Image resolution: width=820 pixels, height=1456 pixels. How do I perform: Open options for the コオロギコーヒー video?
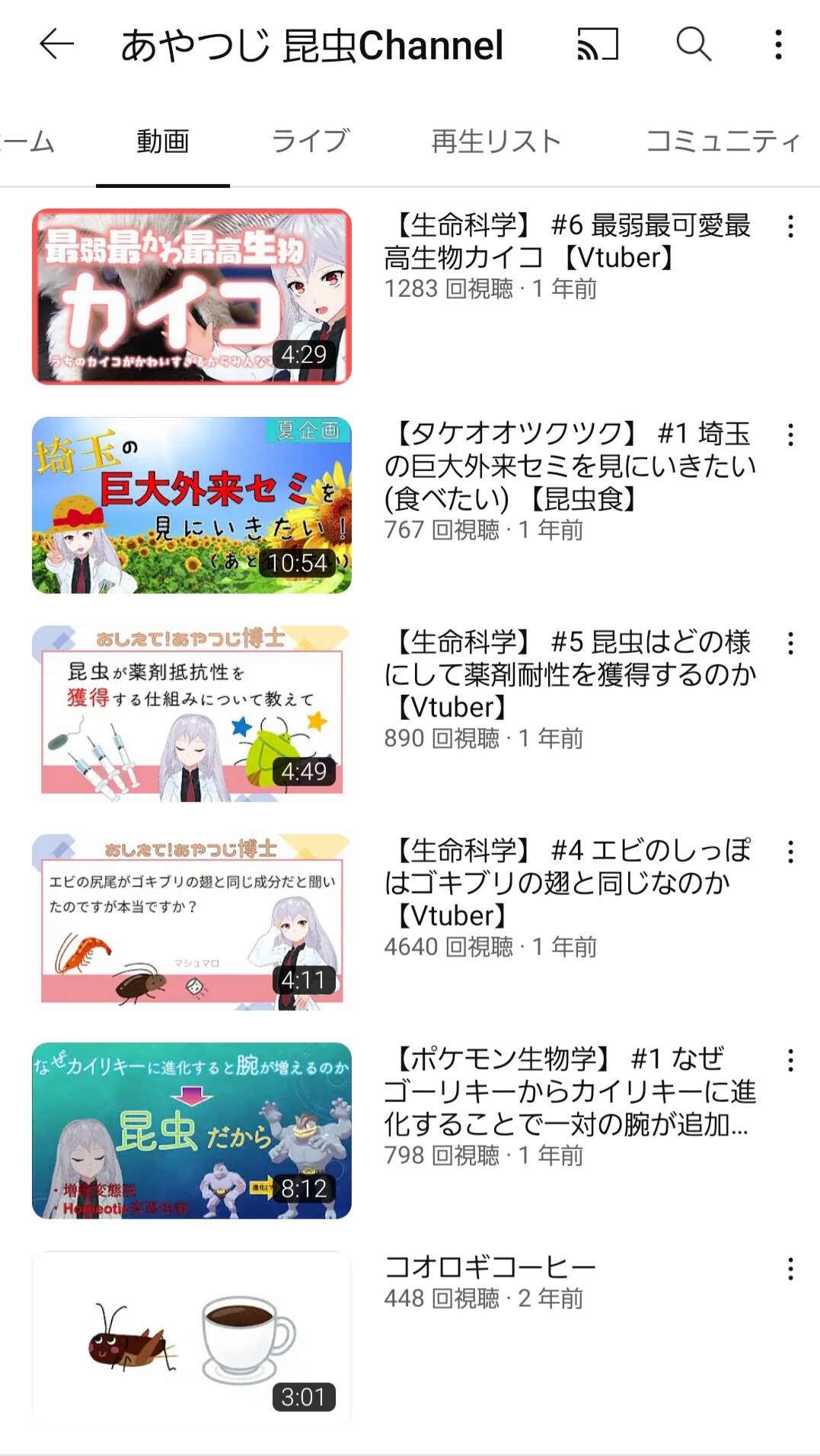click(x=791, y=1269)
